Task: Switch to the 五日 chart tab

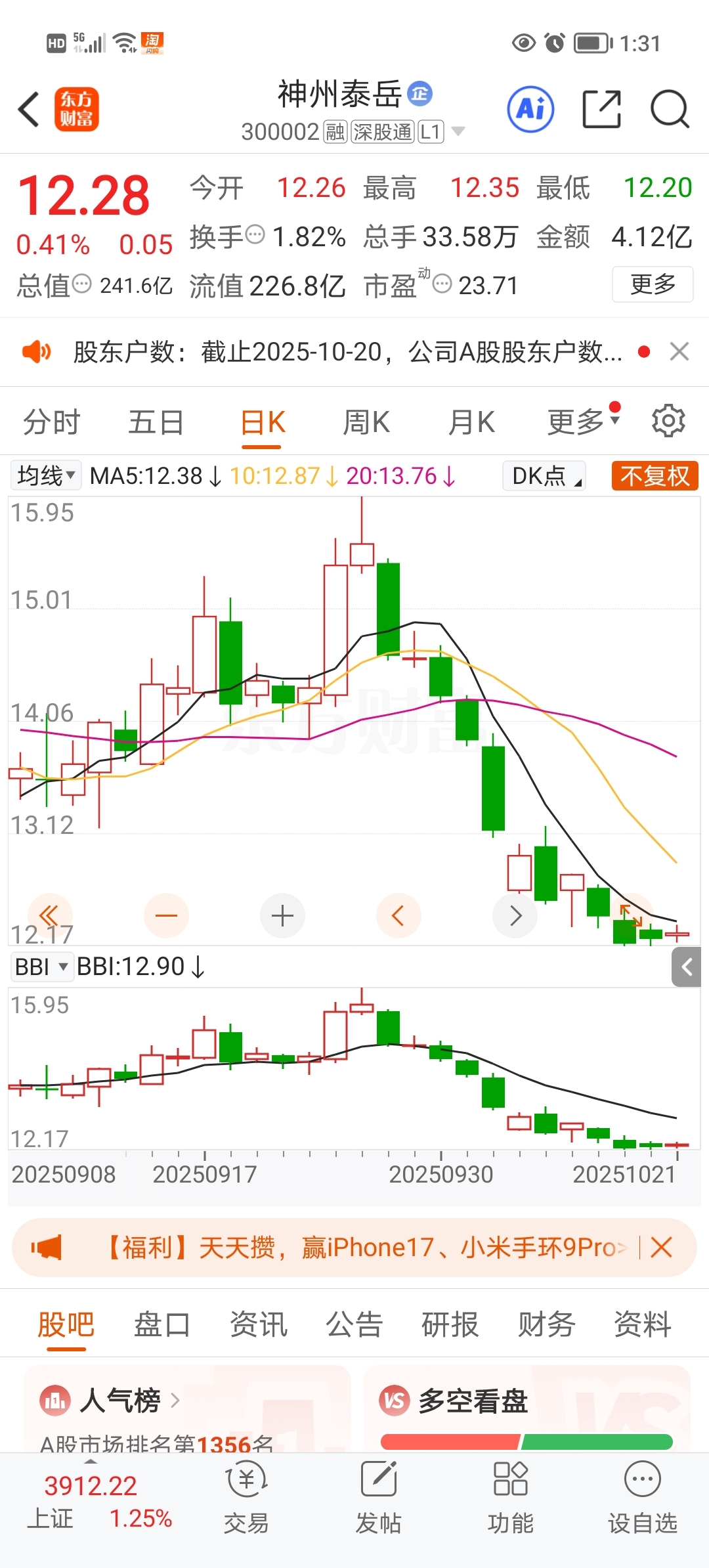Action: [x=156, y=422]
